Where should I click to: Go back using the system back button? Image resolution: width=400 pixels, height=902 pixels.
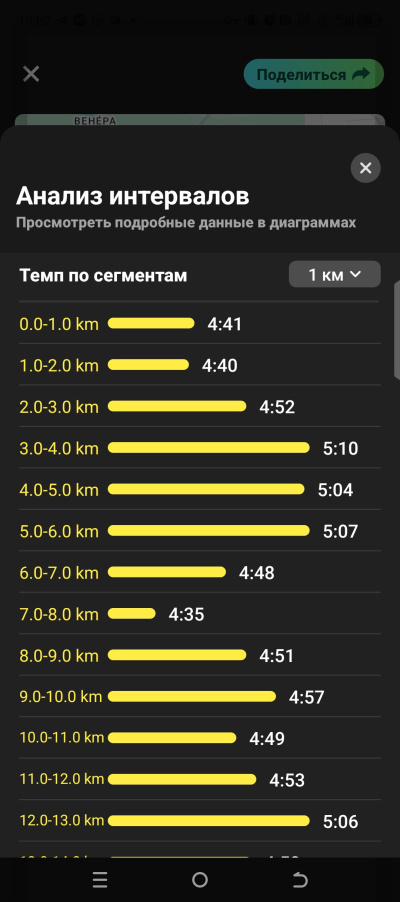(300, 880)
